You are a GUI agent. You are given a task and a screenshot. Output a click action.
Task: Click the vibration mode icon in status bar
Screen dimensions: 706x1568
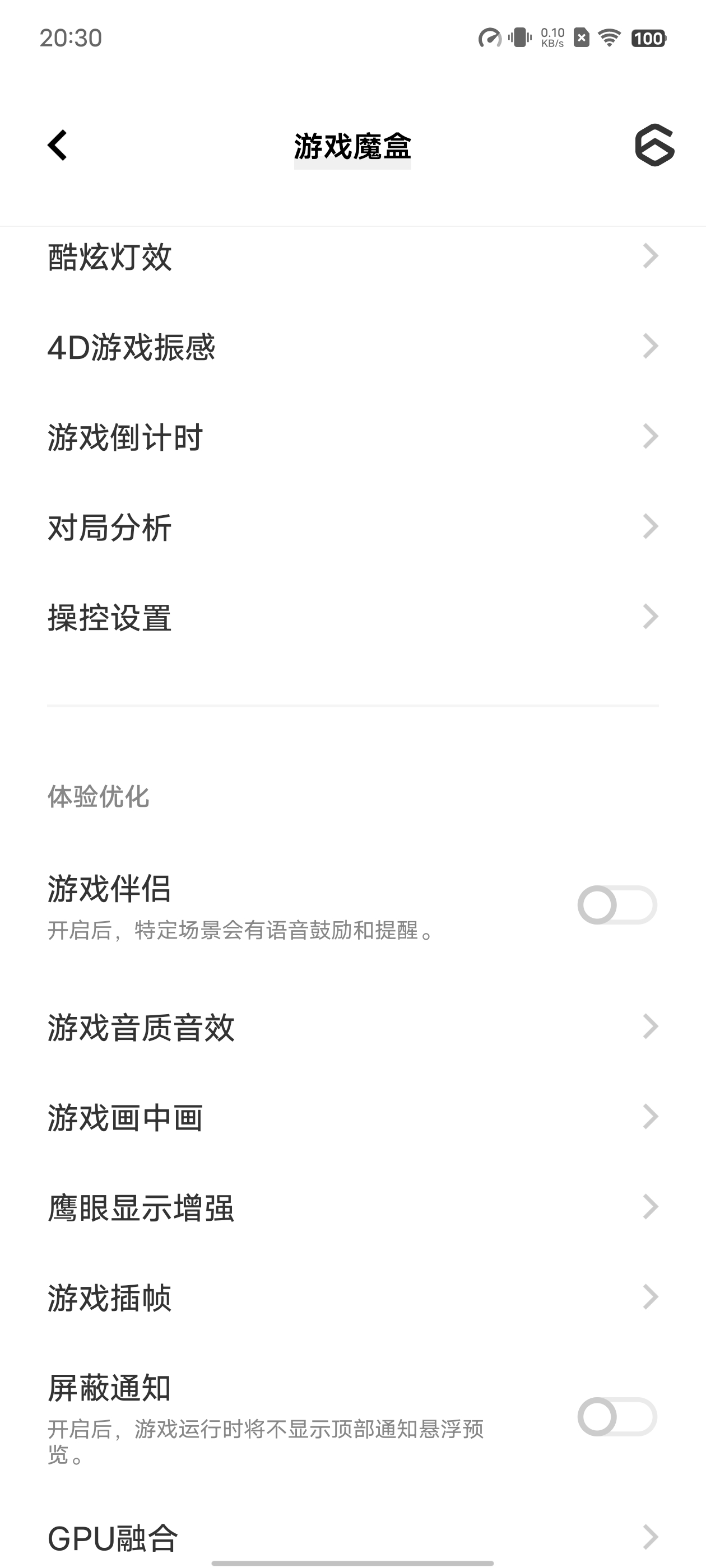point(519,38)
